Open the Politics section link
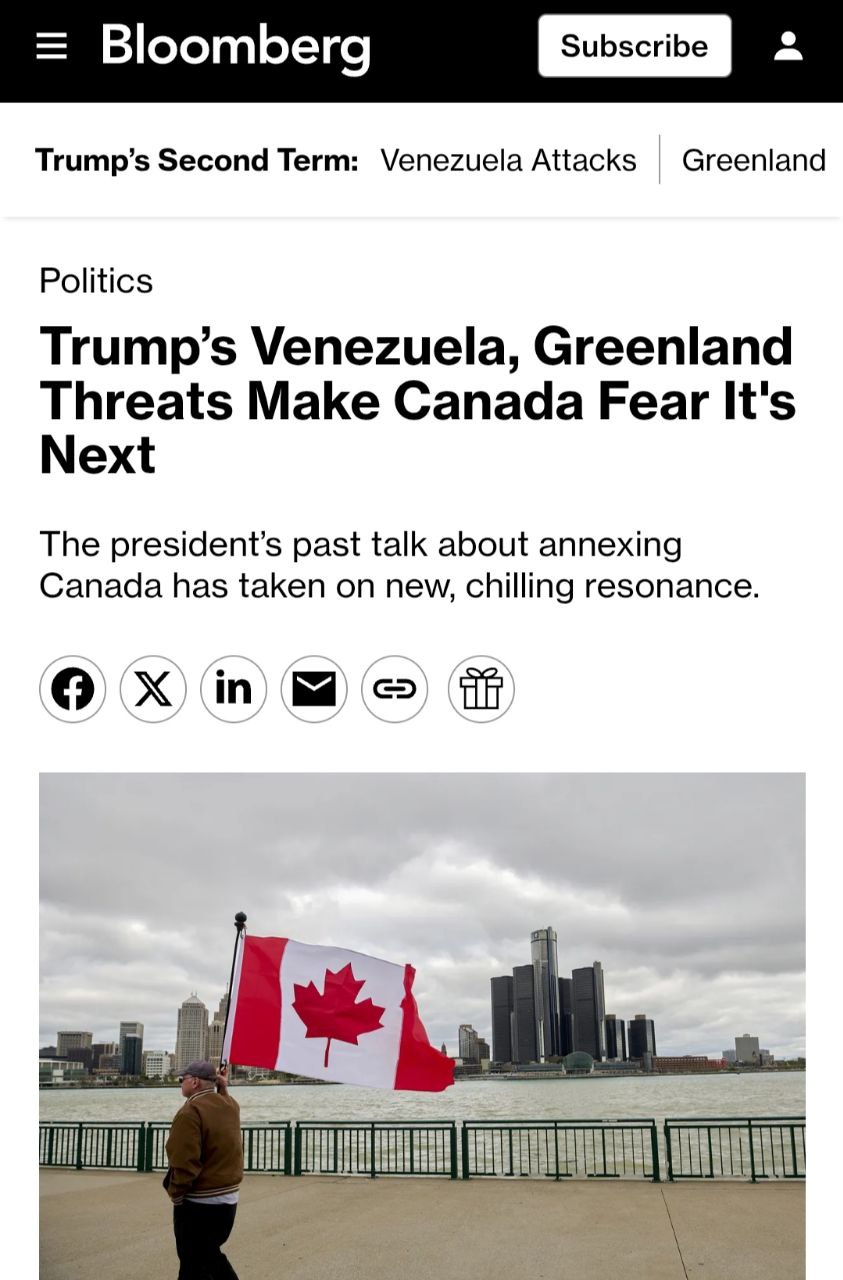The width and height of the screenshot is (843, 1280). (x=96, y=281)
